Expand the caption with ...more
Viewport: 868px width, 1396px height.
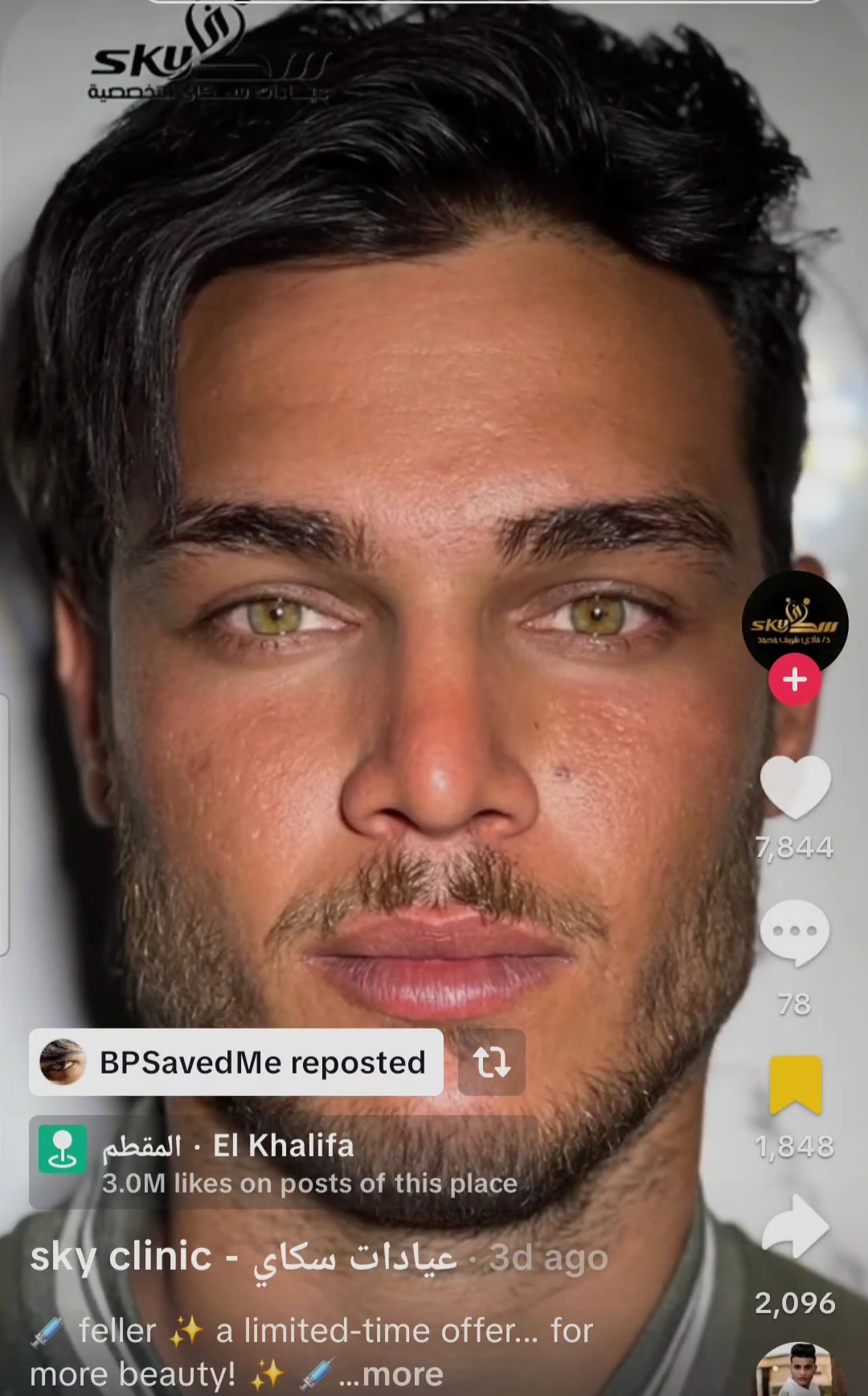[391, 1374]
